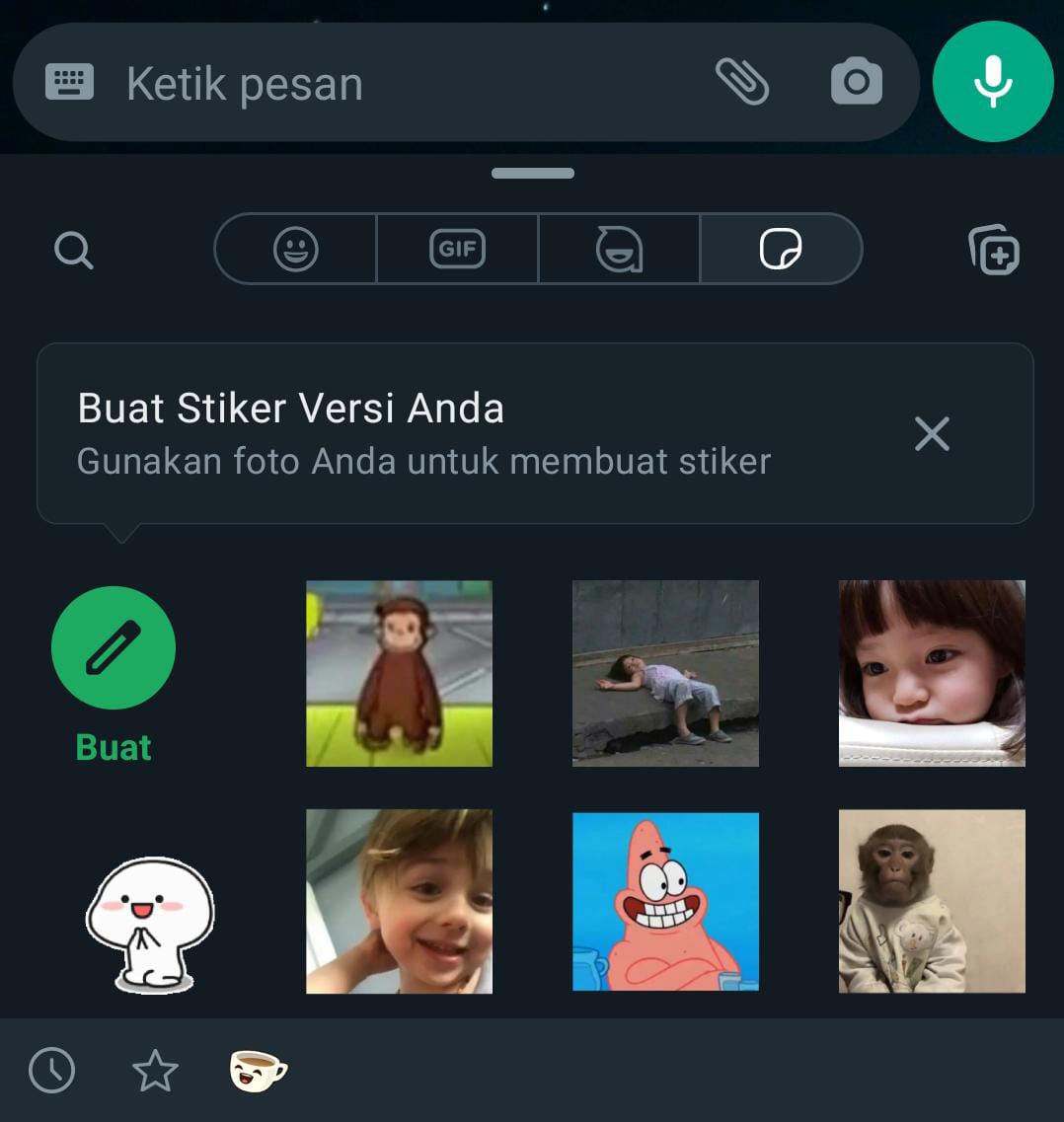Open the coffee cup sticker pack

pyautogui.click(x=258, y=1071)
